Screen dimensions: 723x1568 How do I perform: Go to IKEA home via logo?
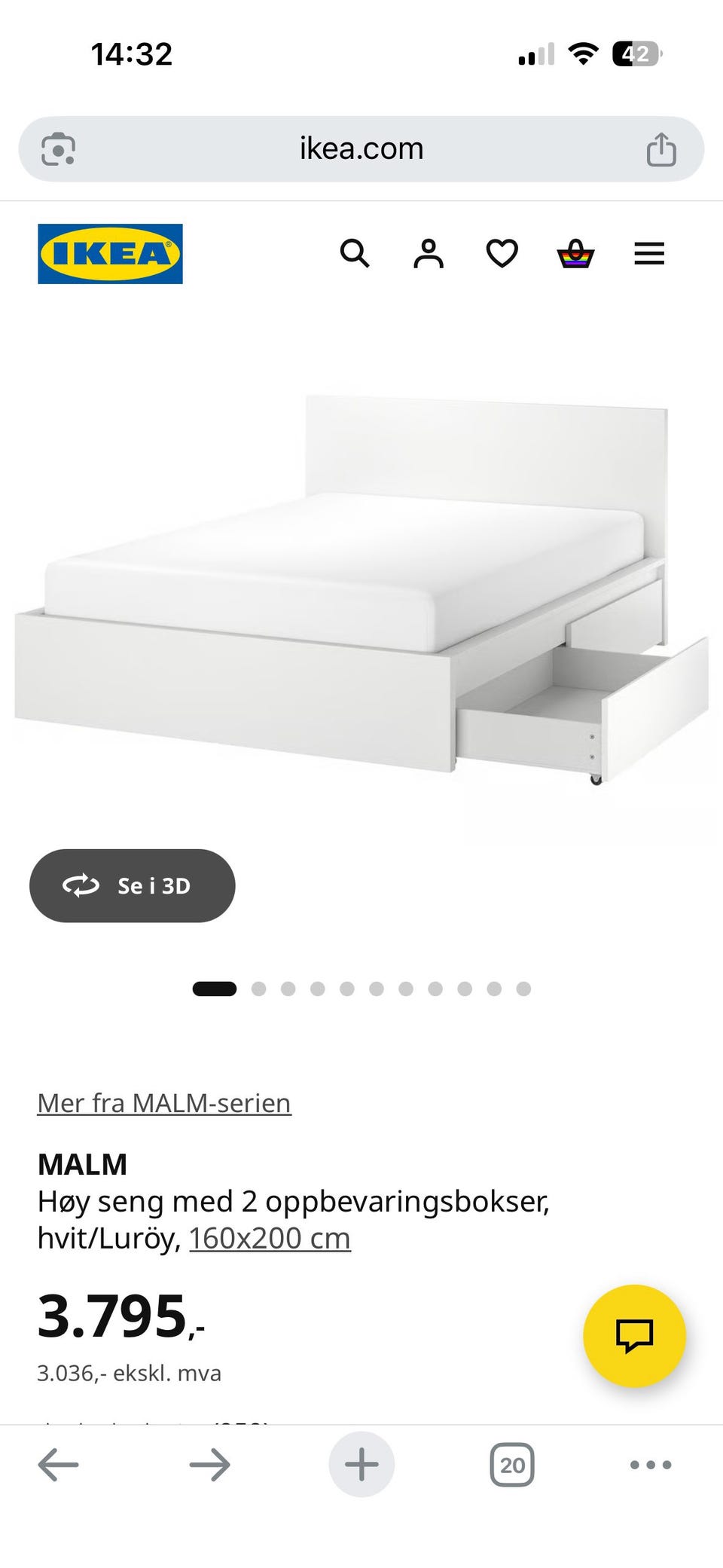point(110,254)
